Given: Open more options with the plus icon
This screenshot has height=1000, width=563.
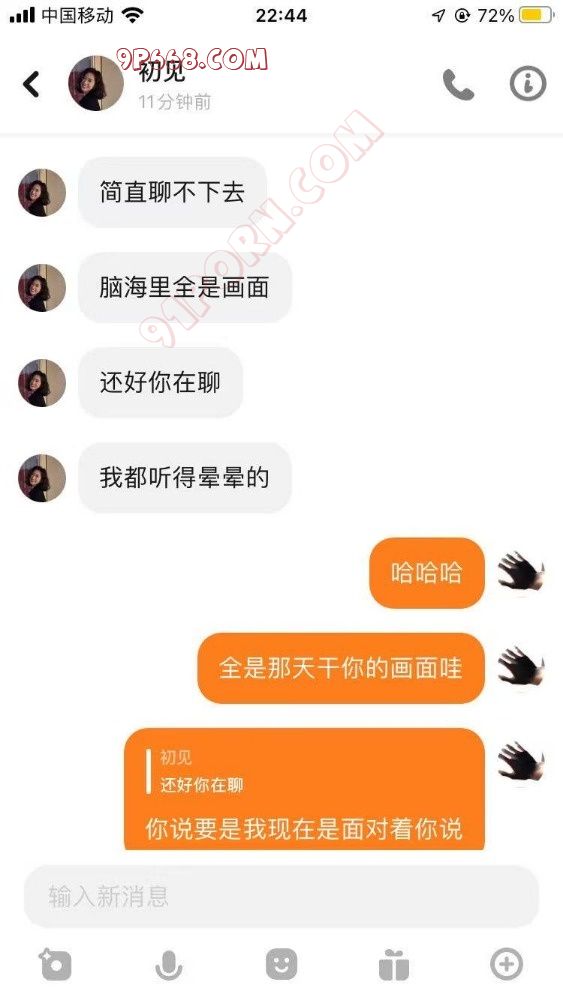Looking at the screenshot, I should (x=506, y=963).
